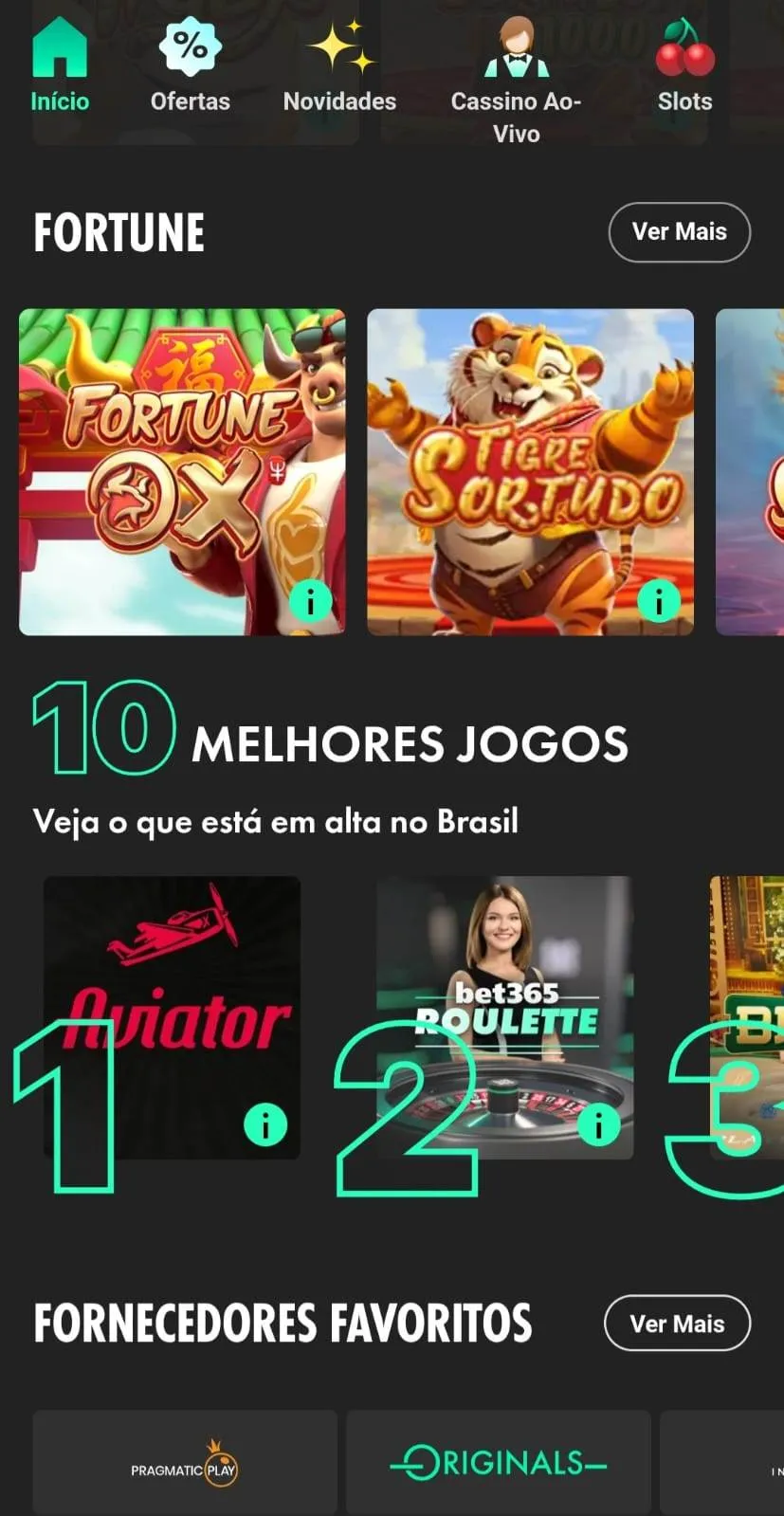Tap the Novidades sparkles icon
This screenshot has width=784, height=1516.
pos(338,46)
